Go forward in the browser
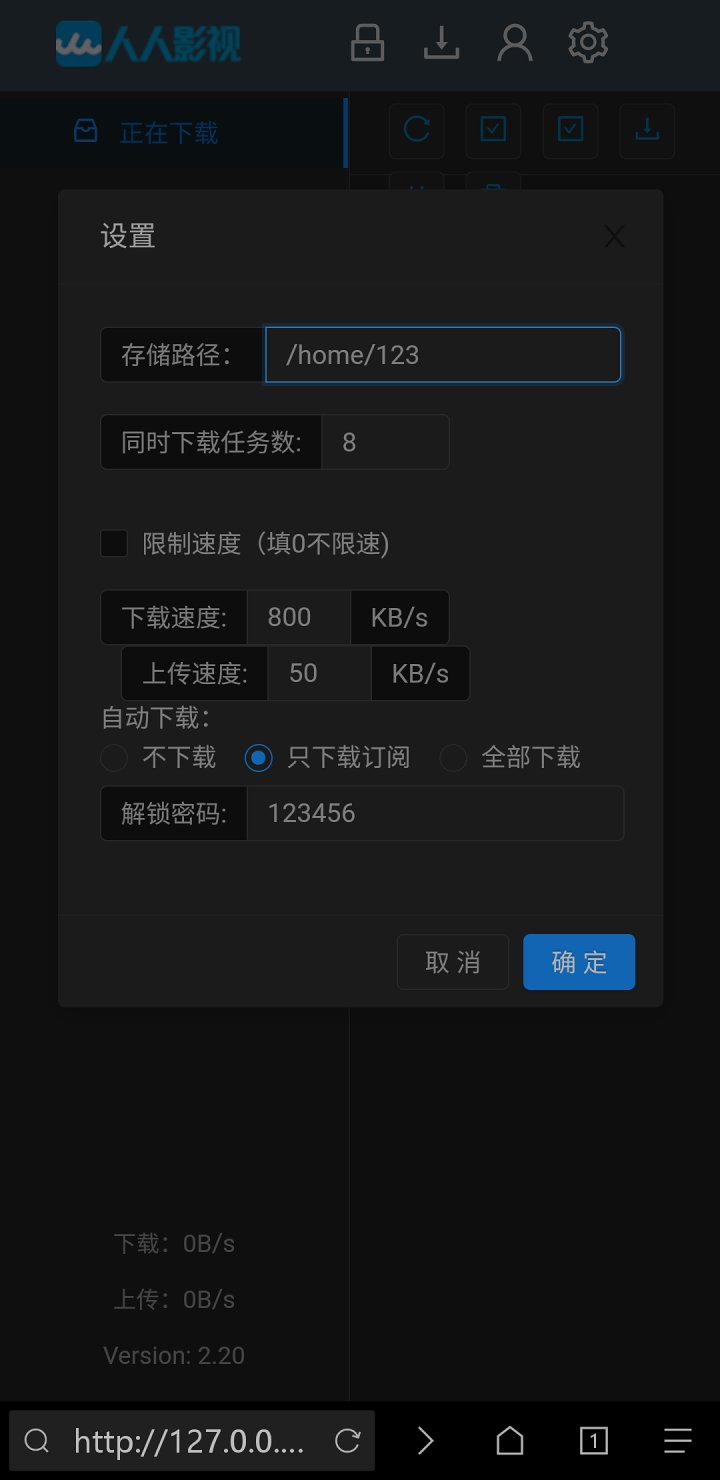 coord(426,1440)
